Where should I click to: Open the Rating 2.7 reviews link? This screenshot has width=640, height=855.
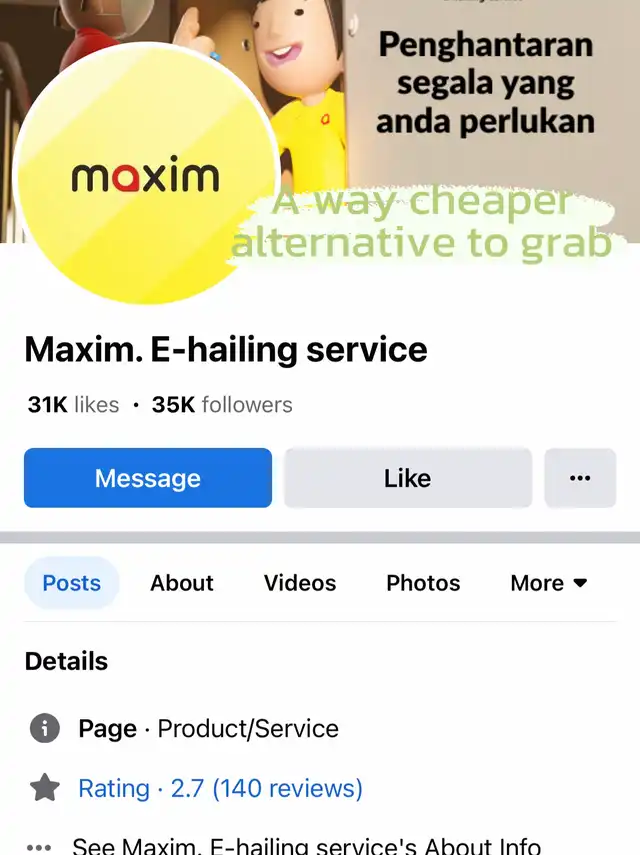pos(220,788)
